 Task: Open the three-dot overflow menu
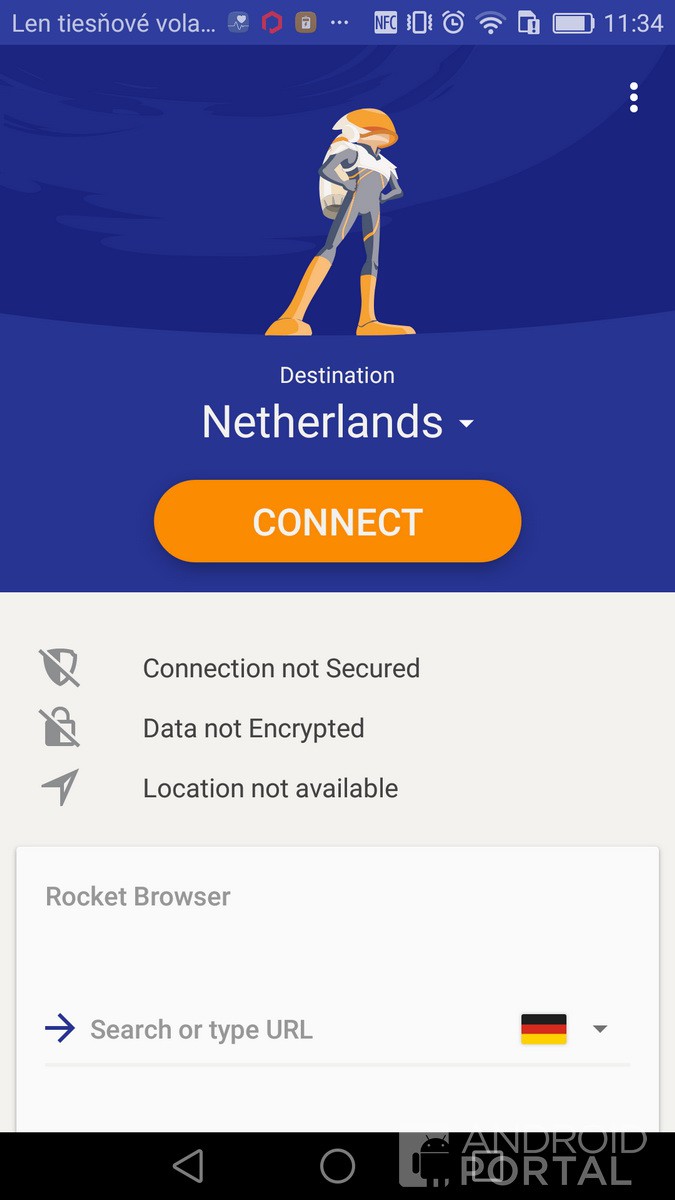tap(633, 98)
